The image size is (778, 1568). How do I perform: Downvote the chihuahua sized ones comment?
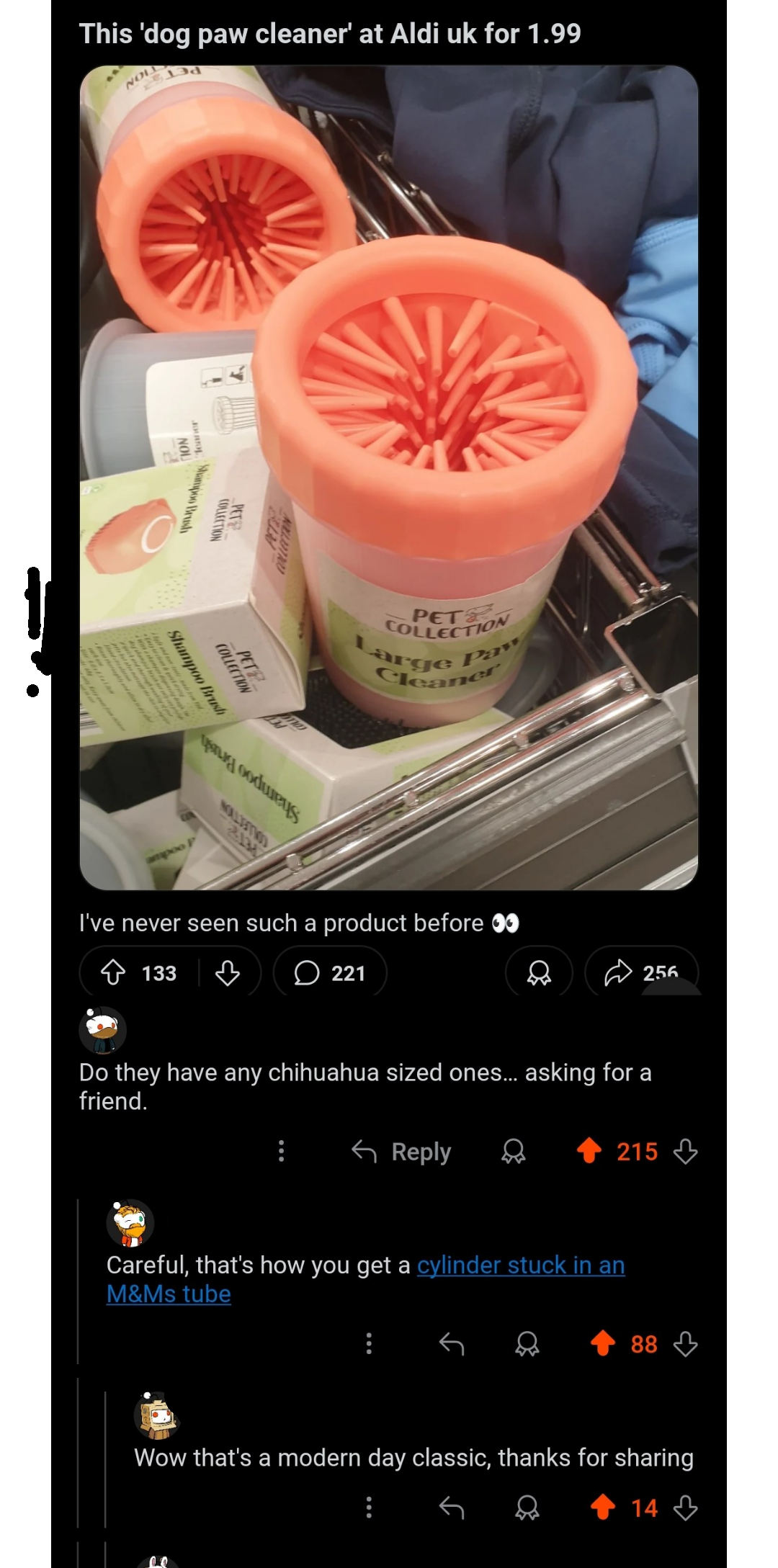685,1151
